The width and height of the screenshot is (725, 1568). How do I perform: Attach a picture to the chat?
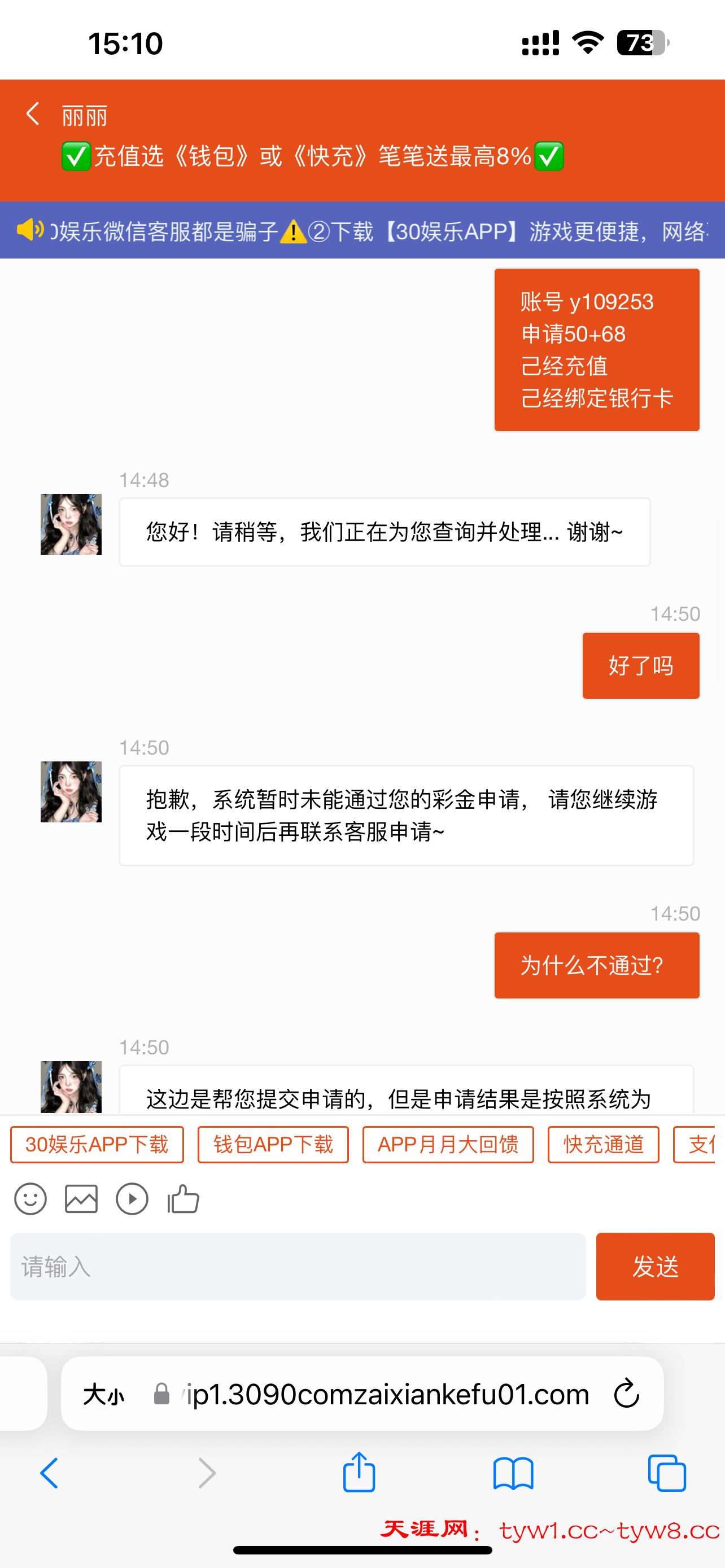point(81,1199)
